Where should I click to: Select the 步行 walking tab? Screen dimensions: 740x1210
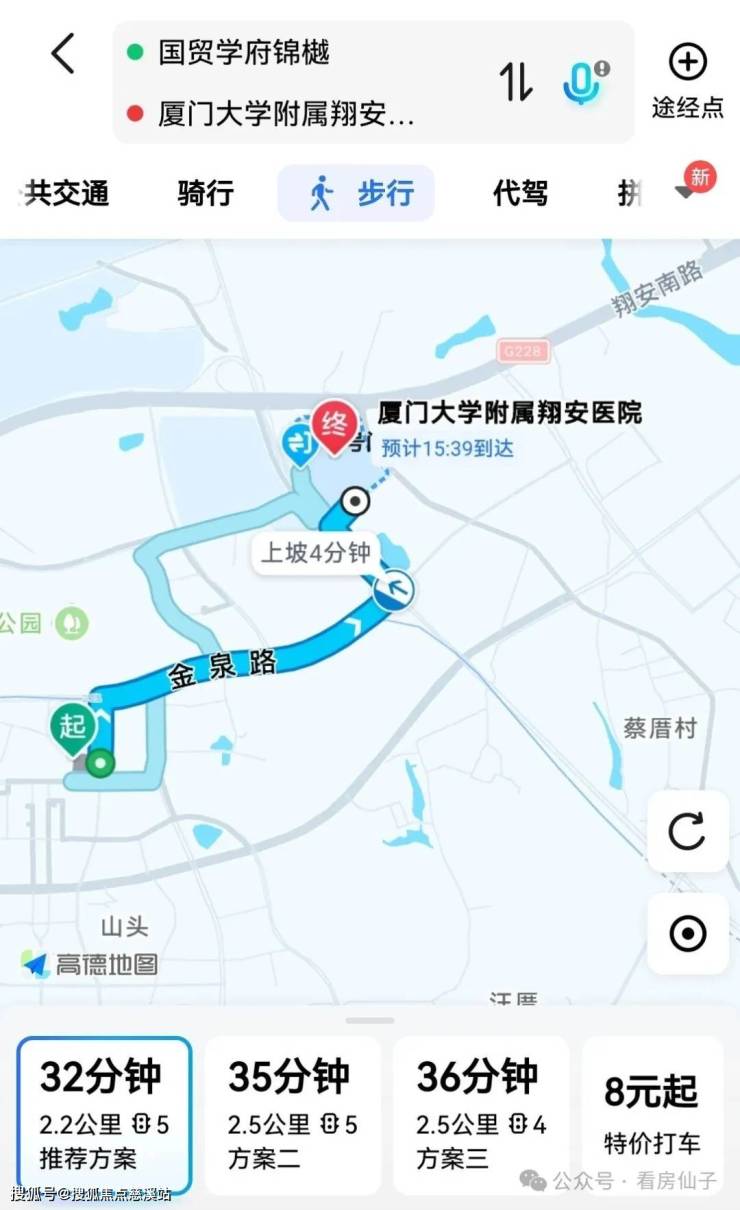(x=357, y=193)
